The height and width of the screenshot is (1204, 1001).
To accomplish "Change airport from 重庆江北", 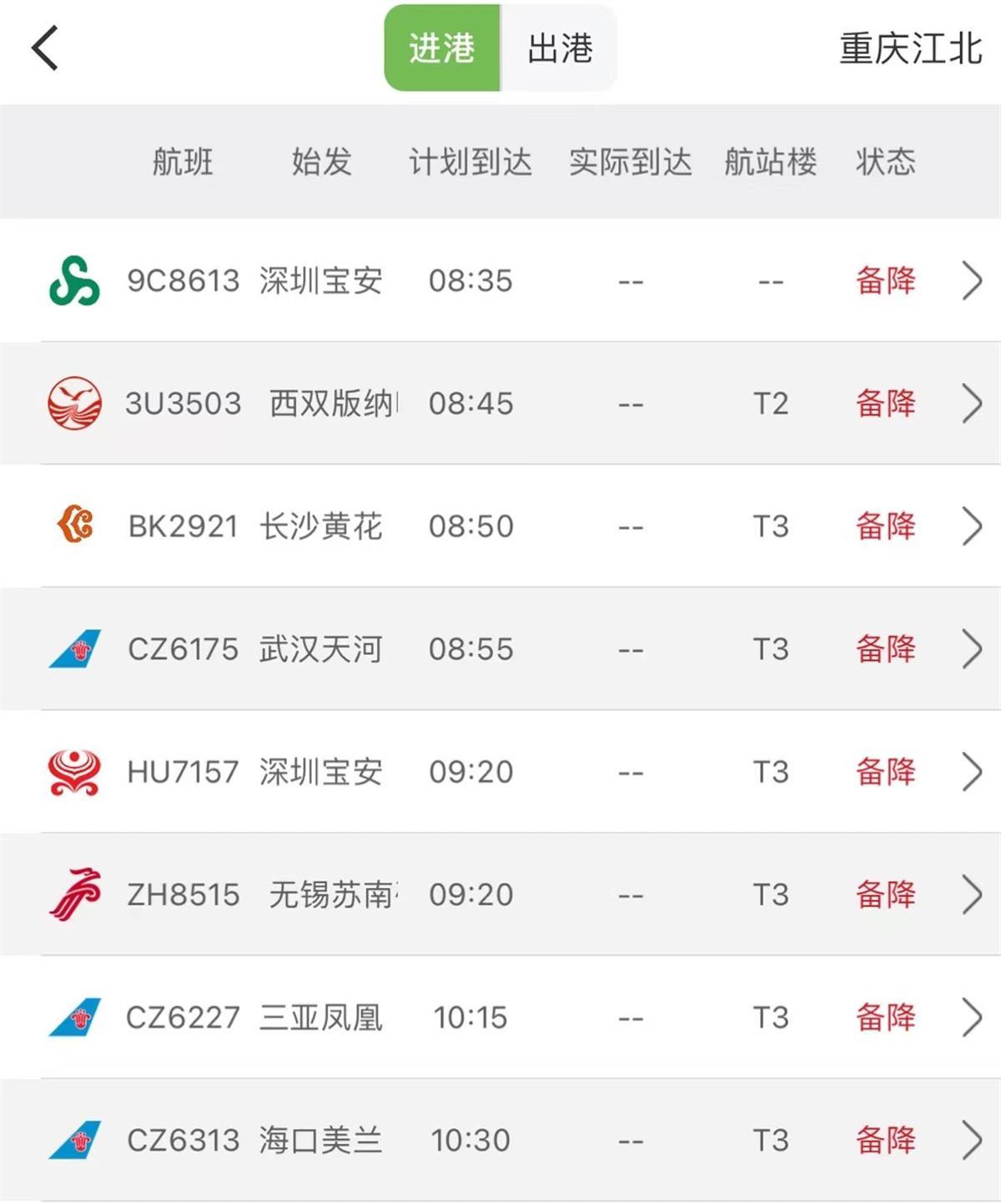I will pos(910,48).
